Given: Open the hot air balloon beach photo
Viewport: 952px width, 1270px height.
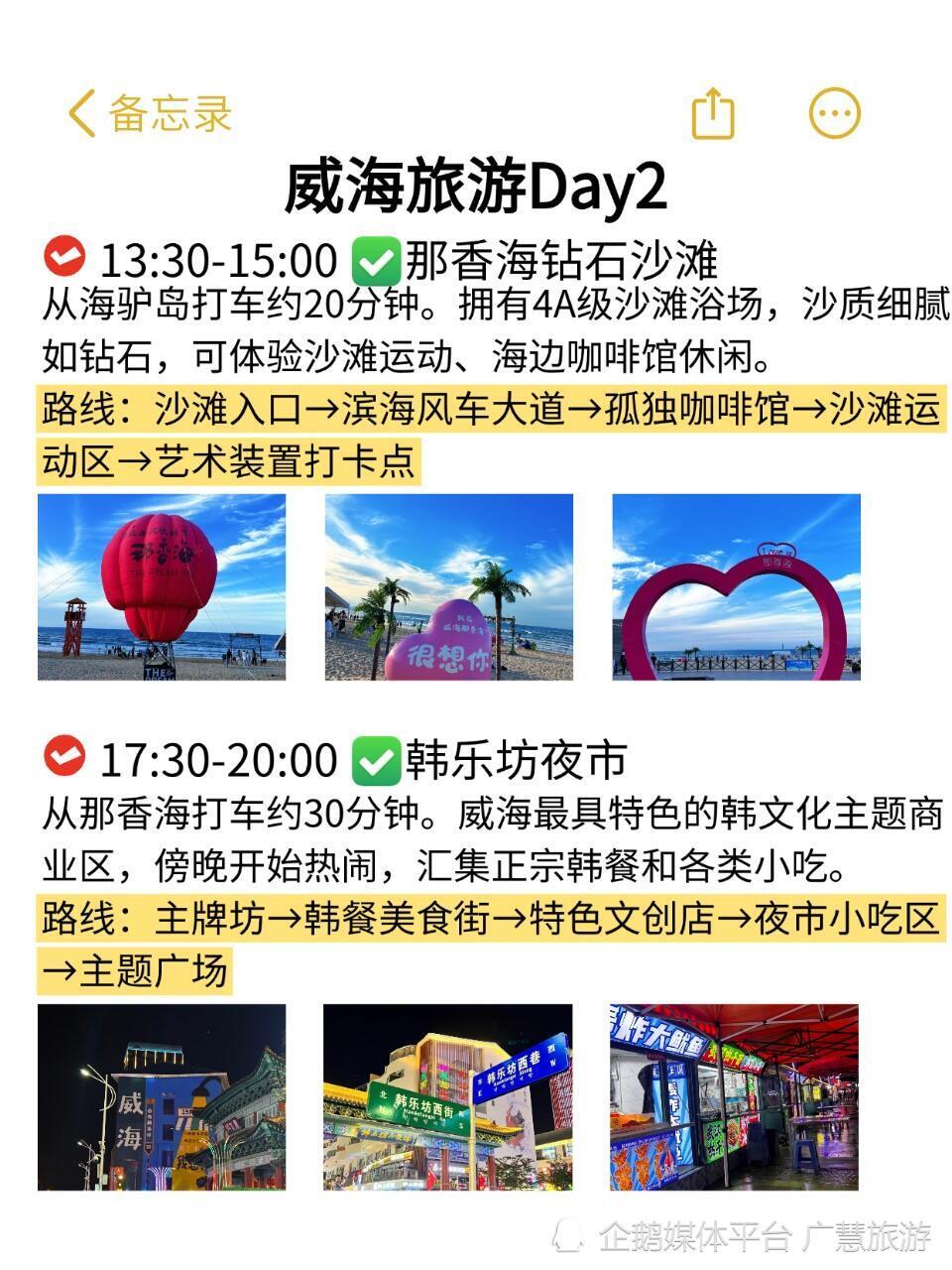Looking at the screenshot, I should pos(164,590).
